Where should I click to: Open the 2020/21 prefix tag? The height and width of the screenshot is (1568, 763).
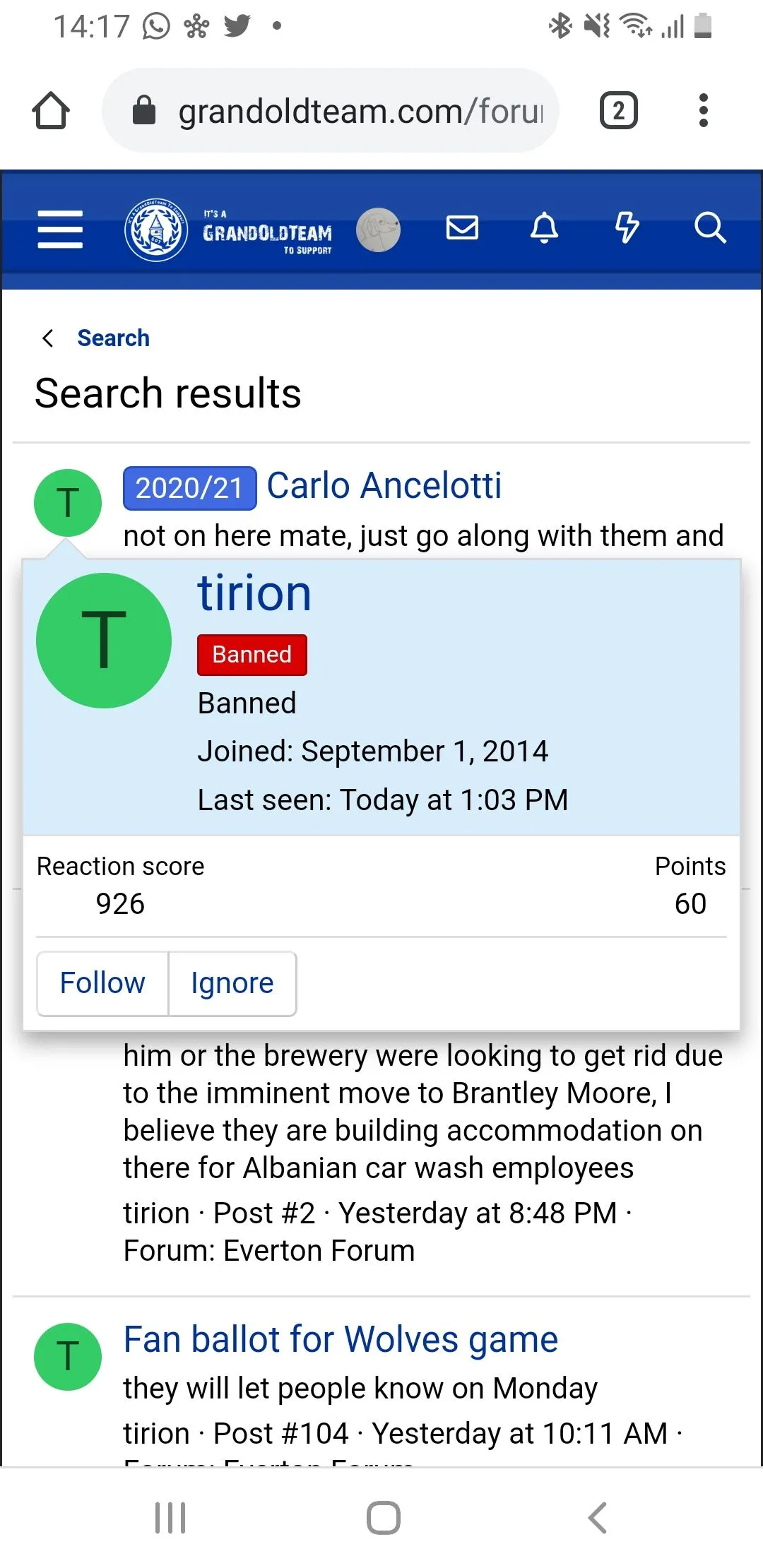click(x=189, y=488)
